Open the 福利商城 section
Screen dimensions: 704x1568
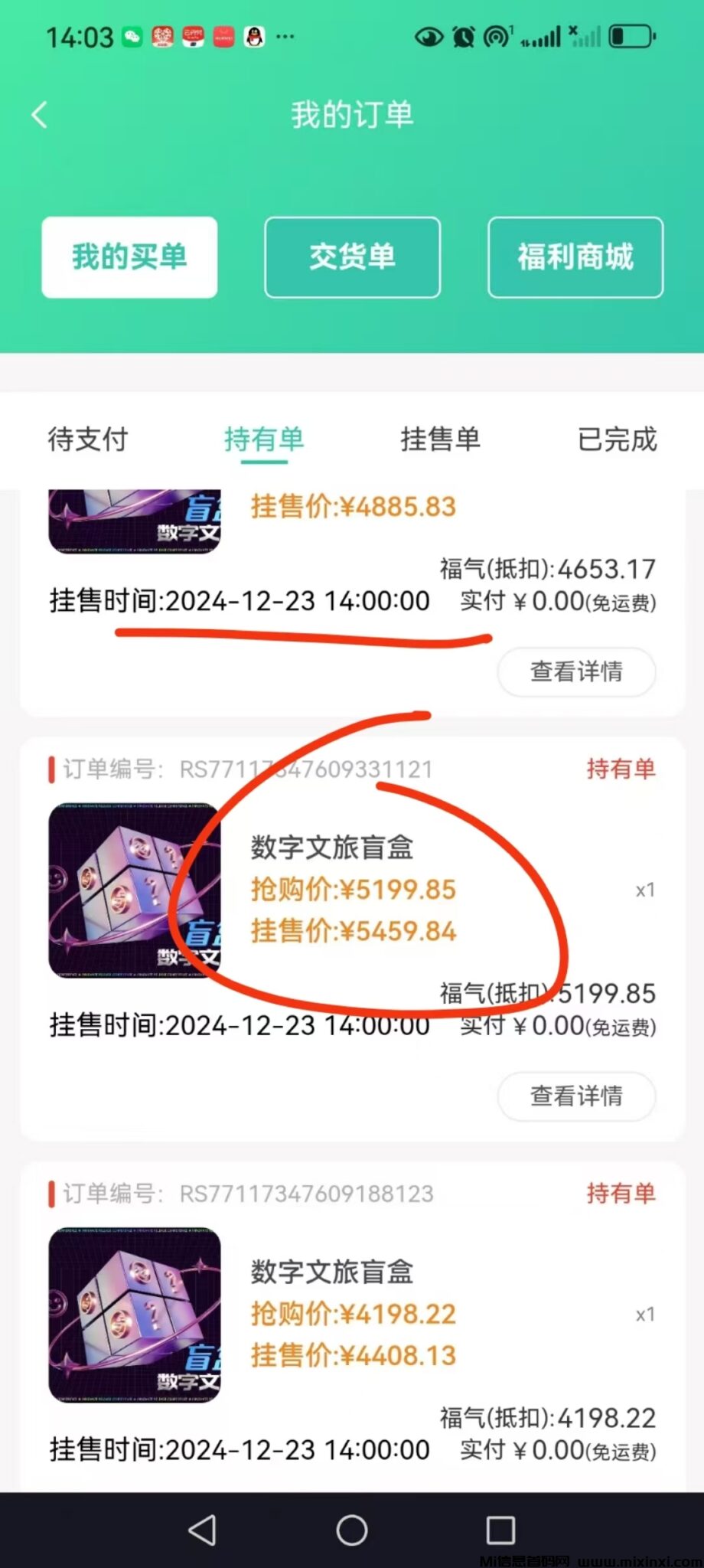[x=575, y=257]
